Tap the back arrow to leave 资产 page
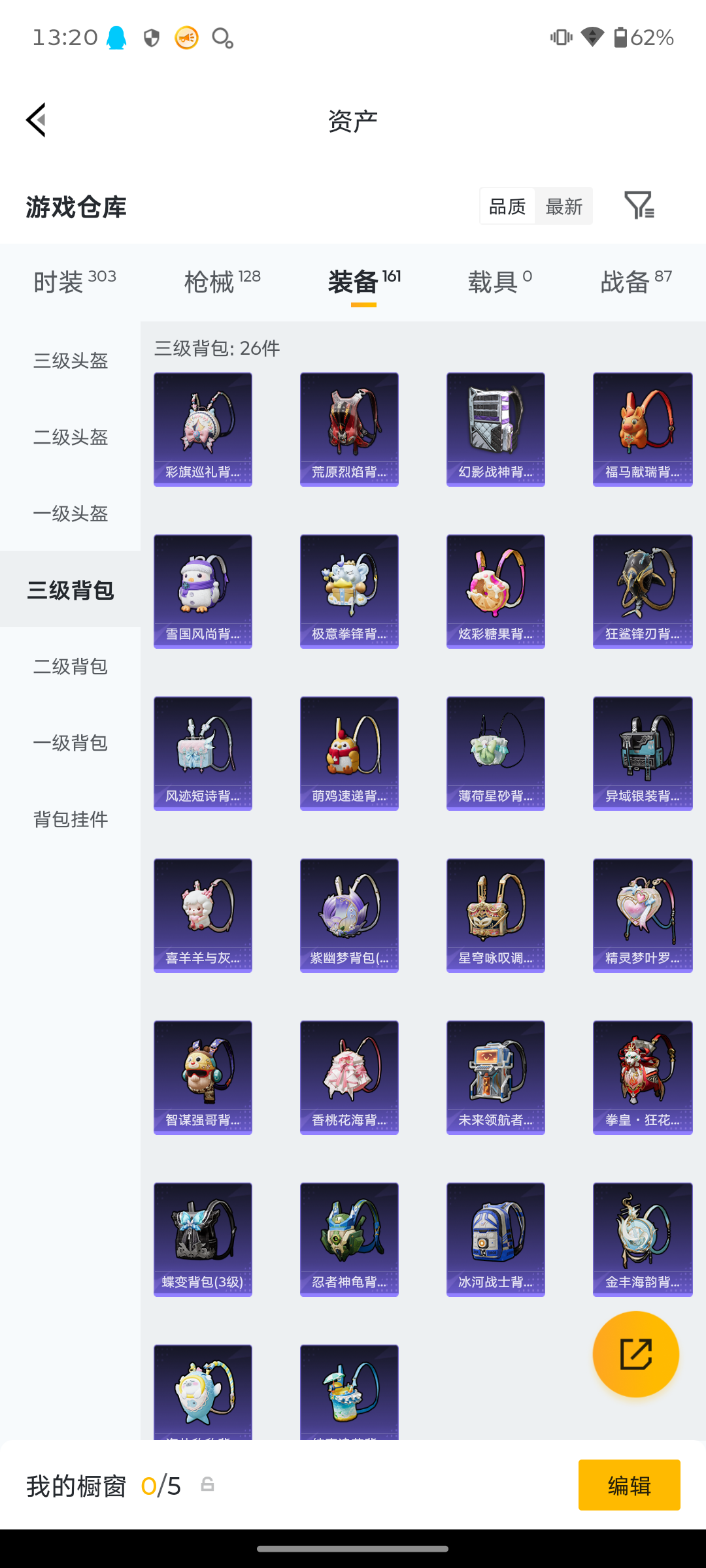Image resolution: width=706 pixels, height=1568 pixels. 36,120
